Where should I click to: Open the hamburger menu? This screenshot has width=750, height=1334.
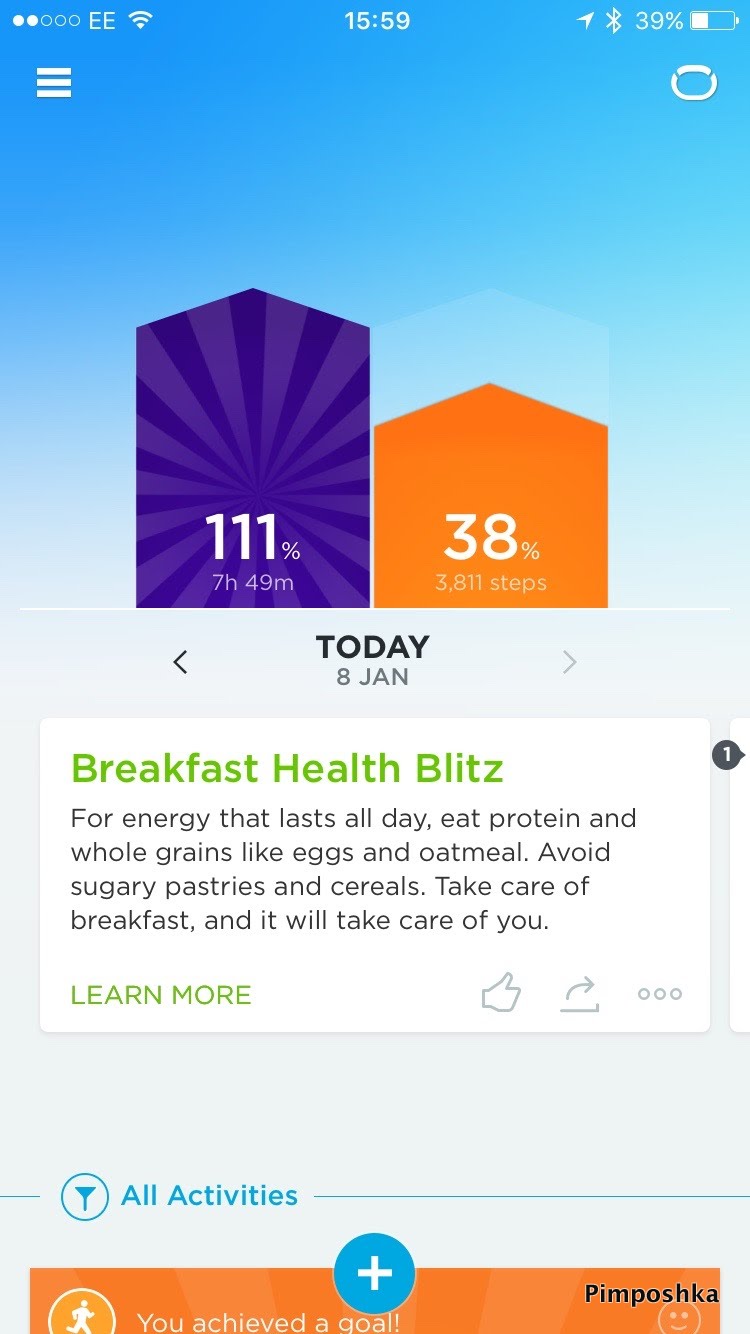(x=54, y=82)
